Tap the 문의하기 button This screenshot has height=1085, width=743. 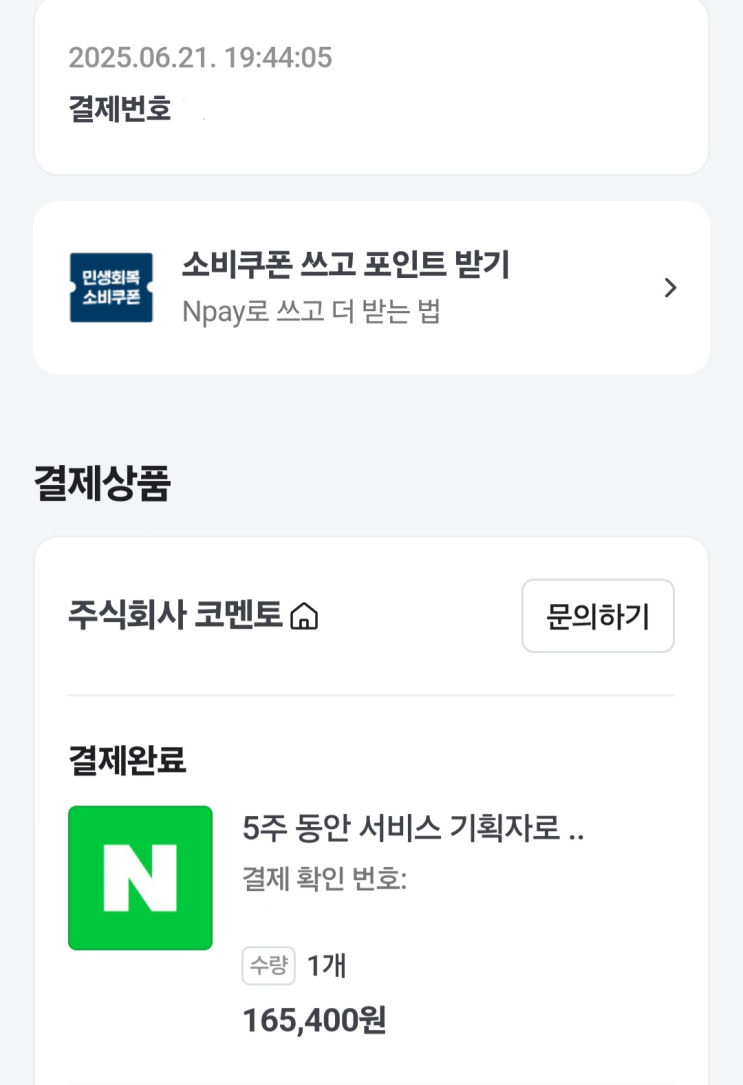click(597, 616)
